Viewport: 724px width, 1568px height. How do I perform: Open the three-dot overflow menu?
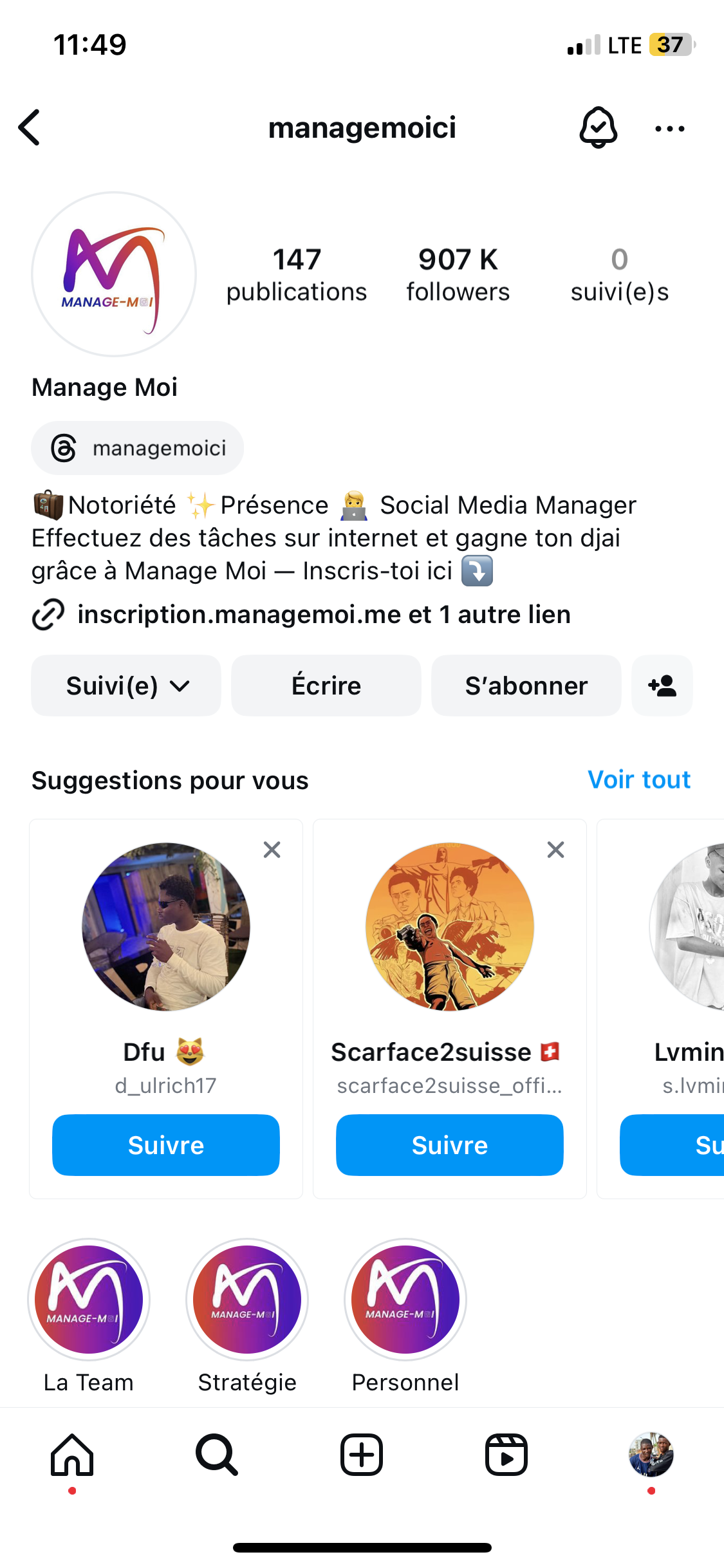click(x=669, y=129)
